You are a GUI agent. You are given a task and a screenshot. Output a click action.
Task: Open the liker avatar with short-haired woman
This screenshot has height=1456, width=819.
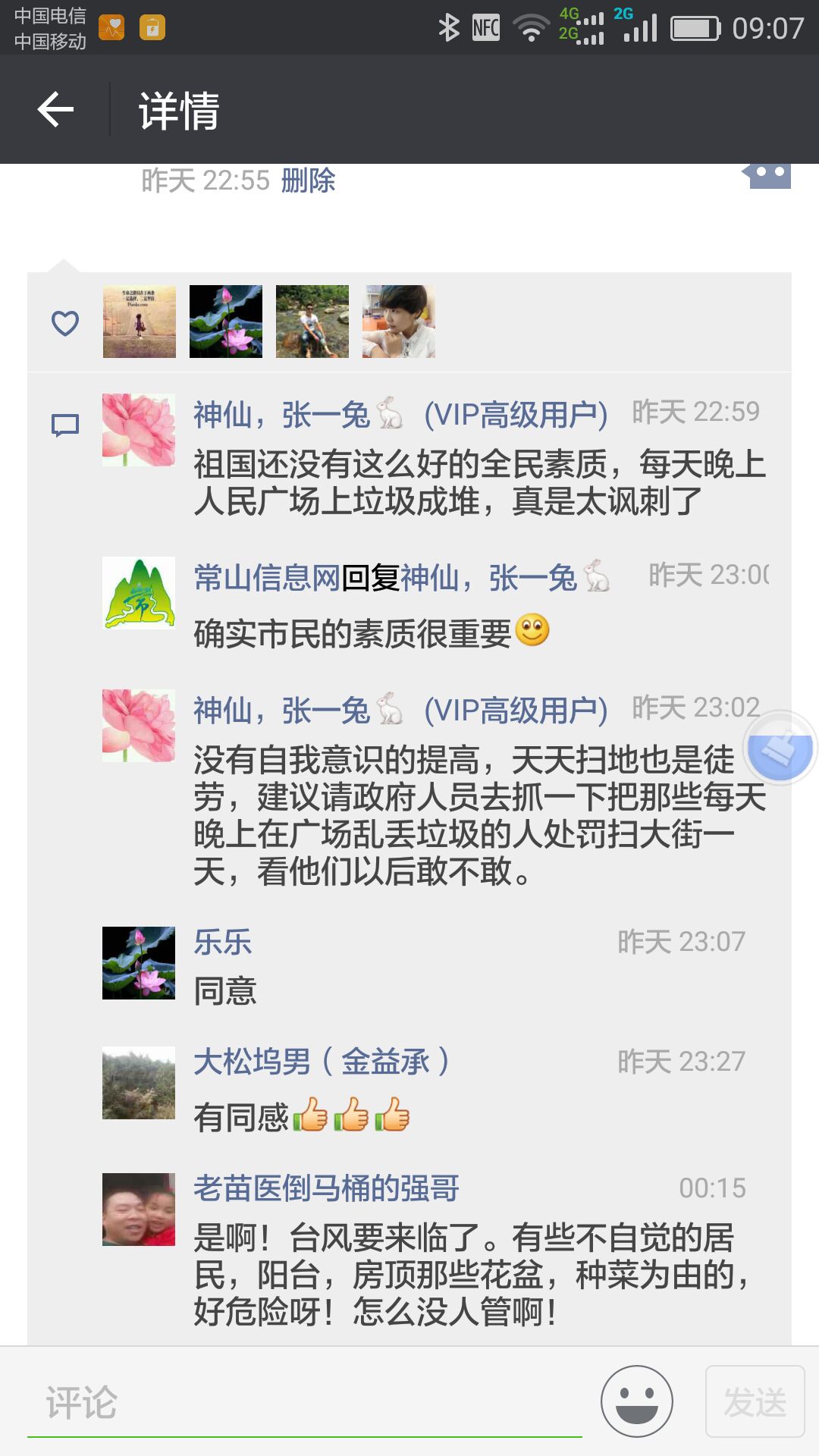[399, 322]
